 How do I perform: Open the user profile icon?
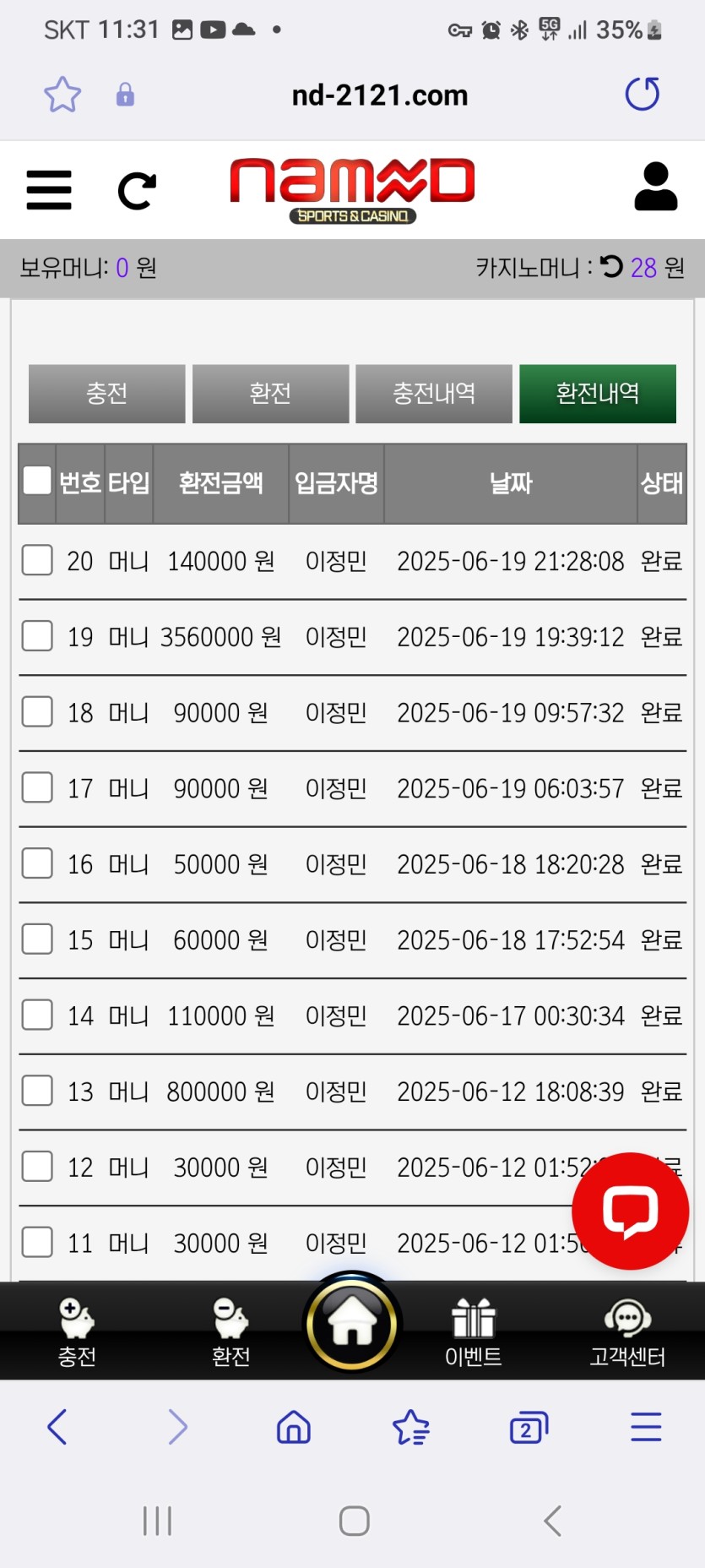point(655,187)
